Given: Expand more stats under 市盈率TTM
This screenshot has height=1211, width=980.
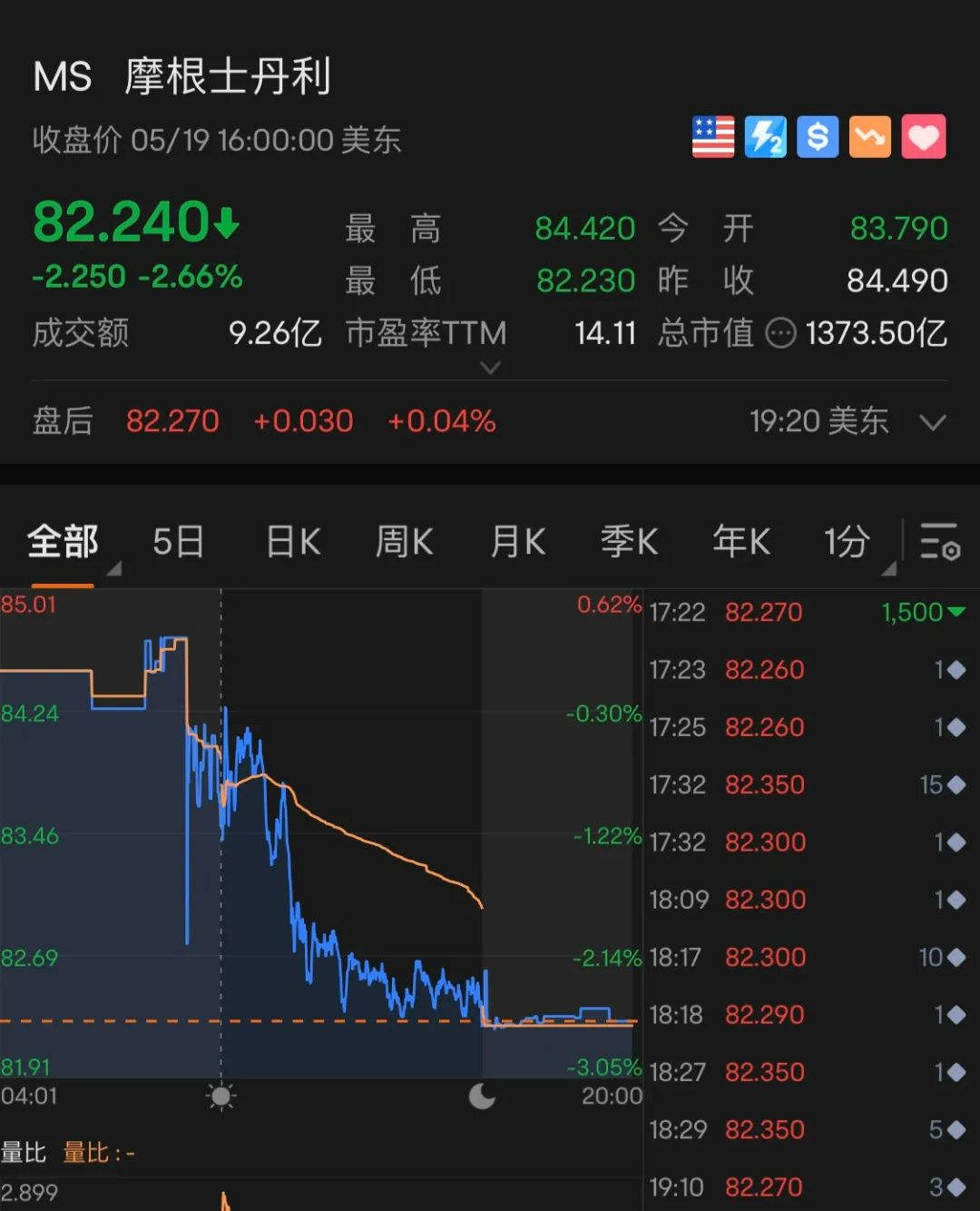Looking at the screenshot, I should (x=490, y=368).
